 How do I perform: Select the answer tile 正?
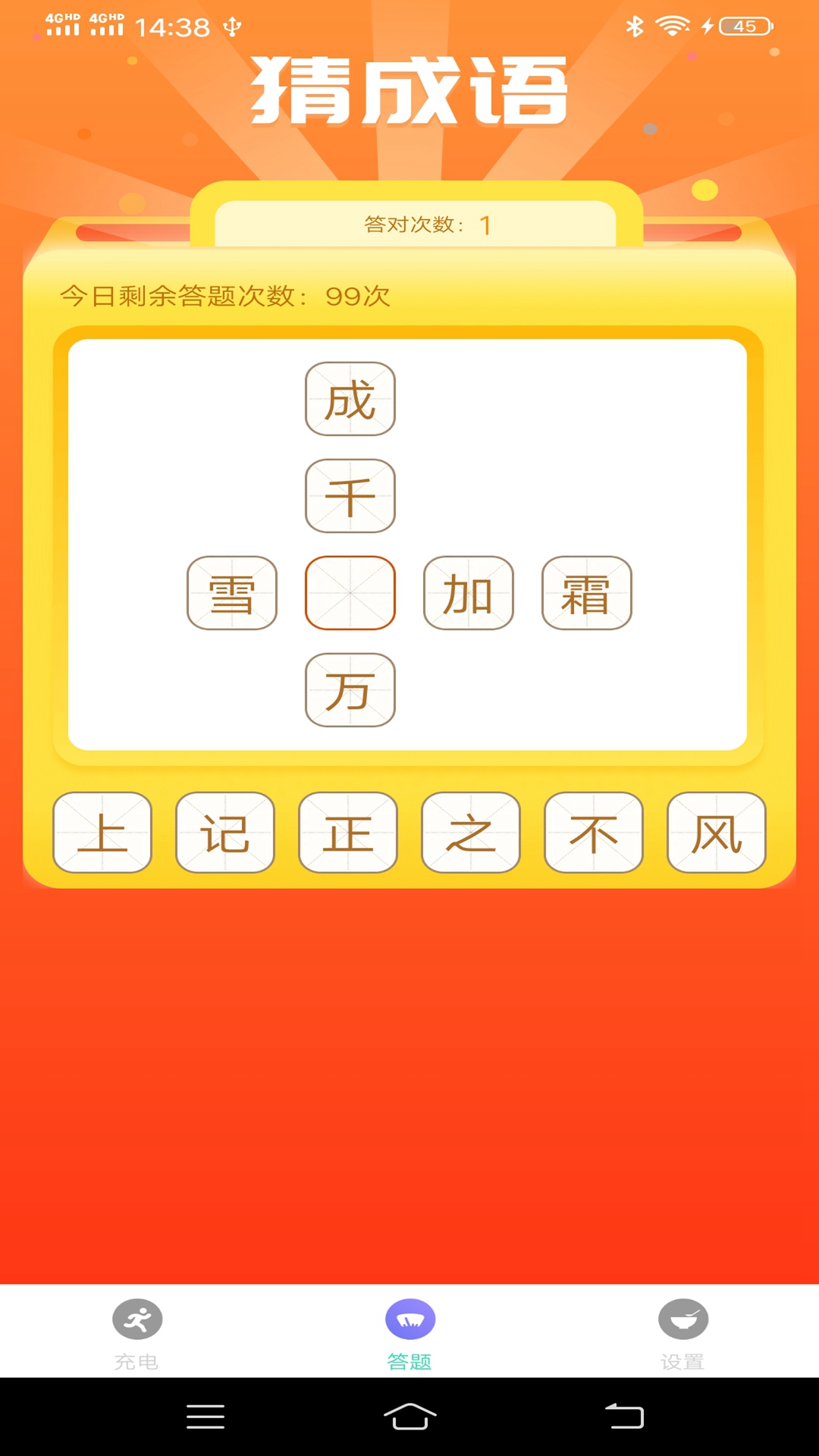click(x=348, y=832)
